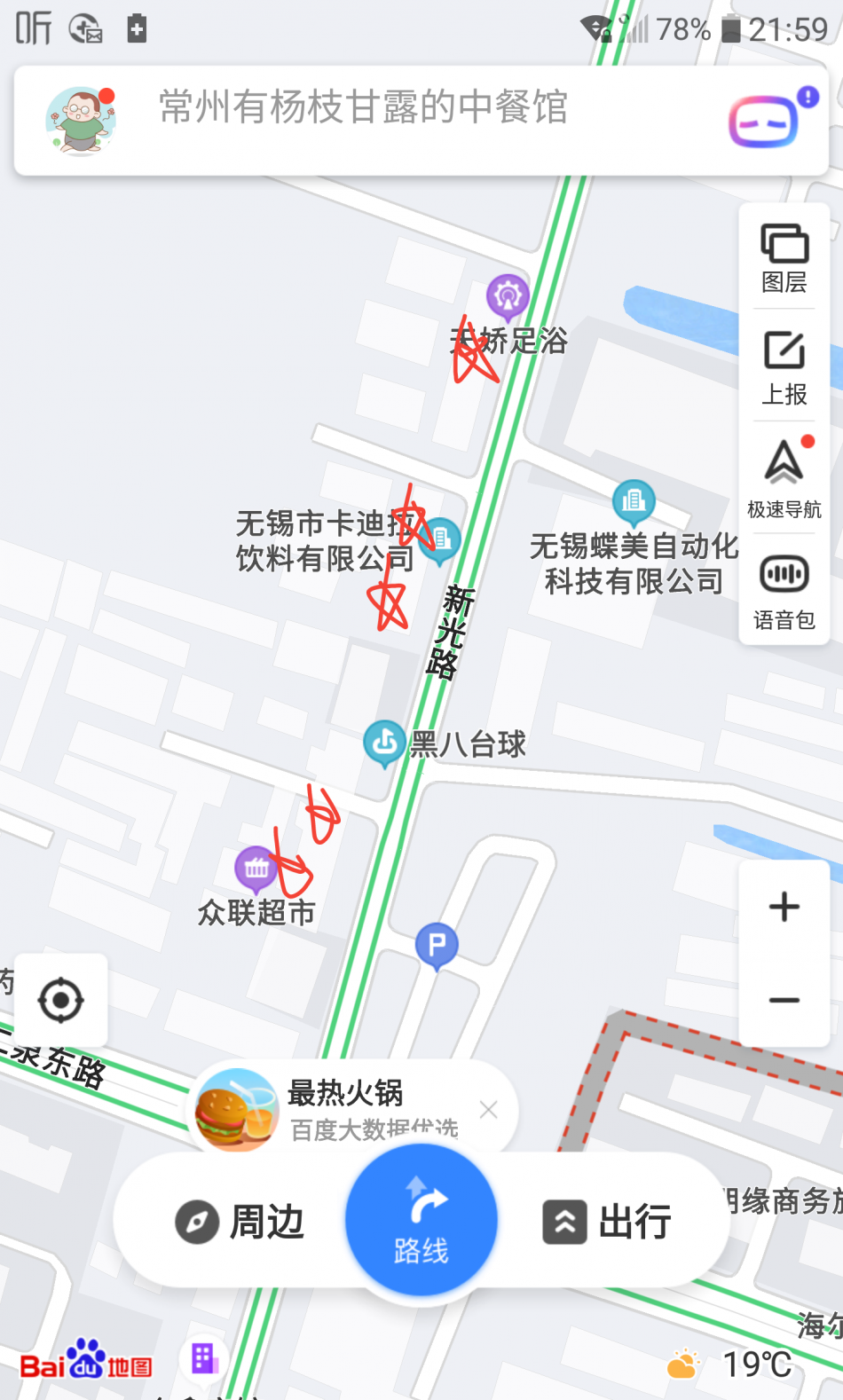The image size is (843, 1400).
Task: Tap the parking P marker on map
Action: (x=437, y=946)
